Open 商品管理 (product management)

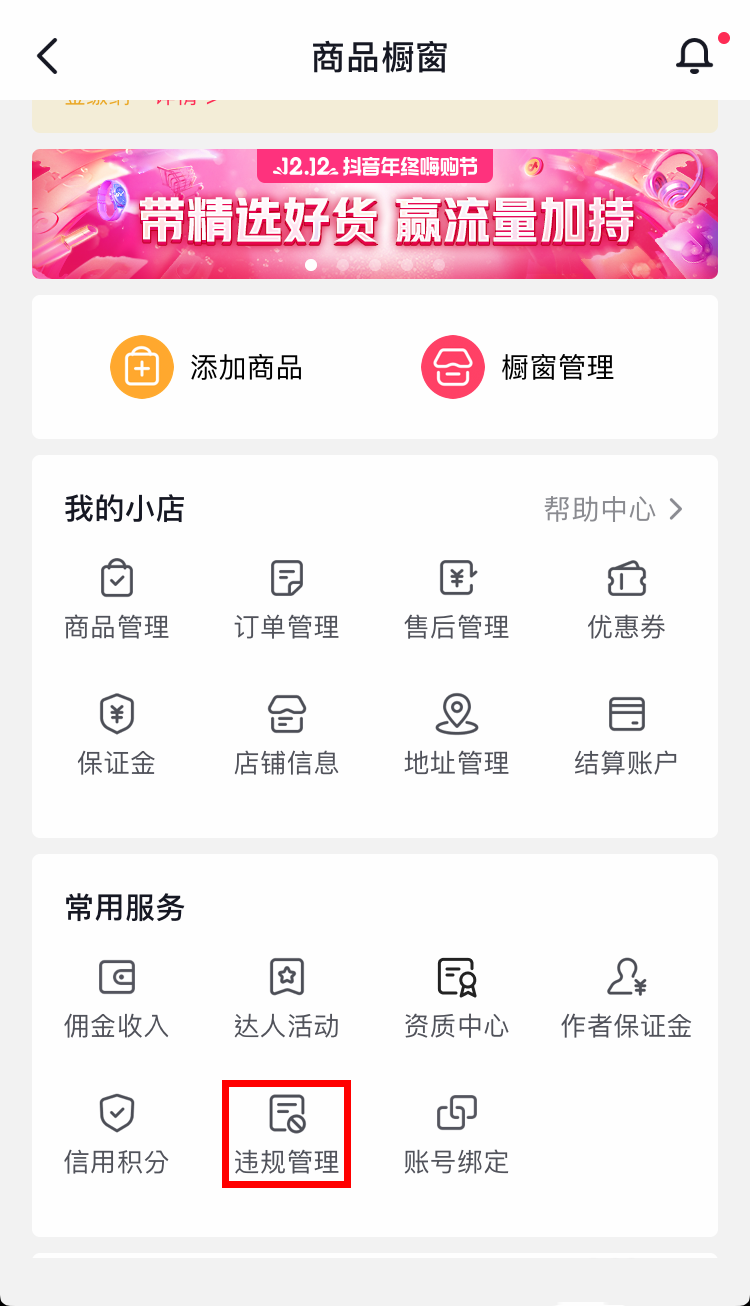[x=116, y=598]
